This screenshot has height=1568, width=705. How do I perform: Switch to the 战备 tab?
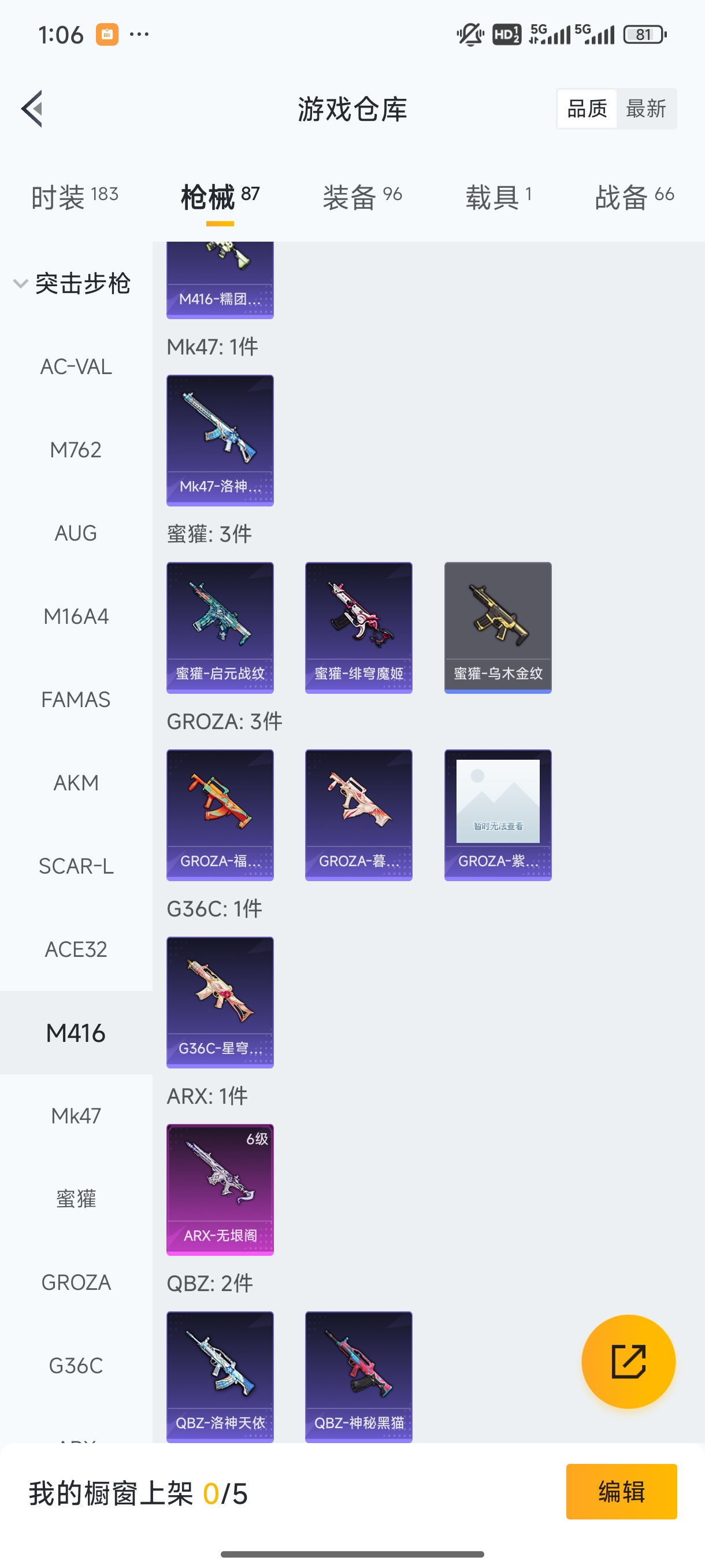634,197
